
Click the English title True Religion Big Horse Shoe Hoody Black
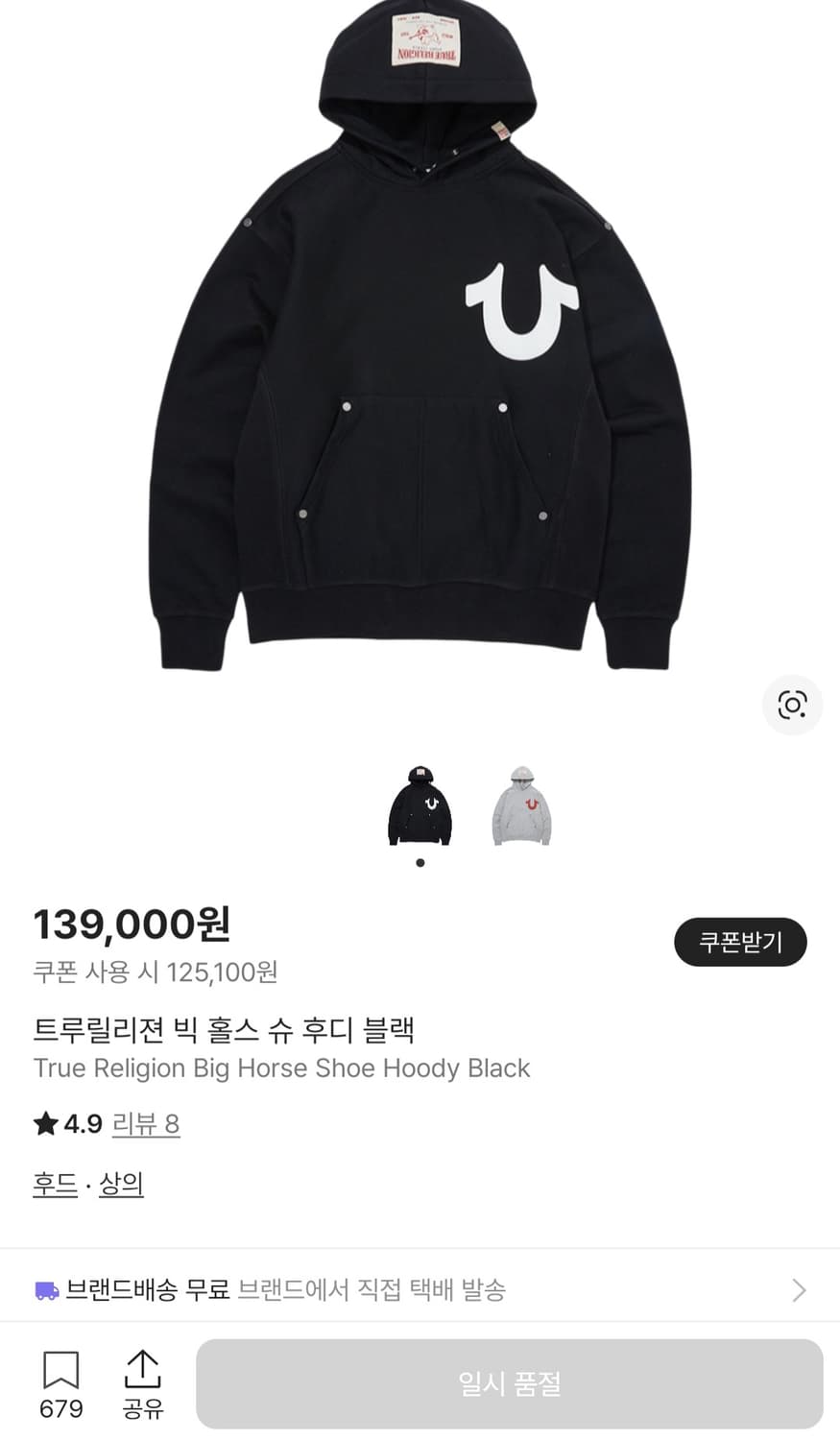tap(281, 1068)
